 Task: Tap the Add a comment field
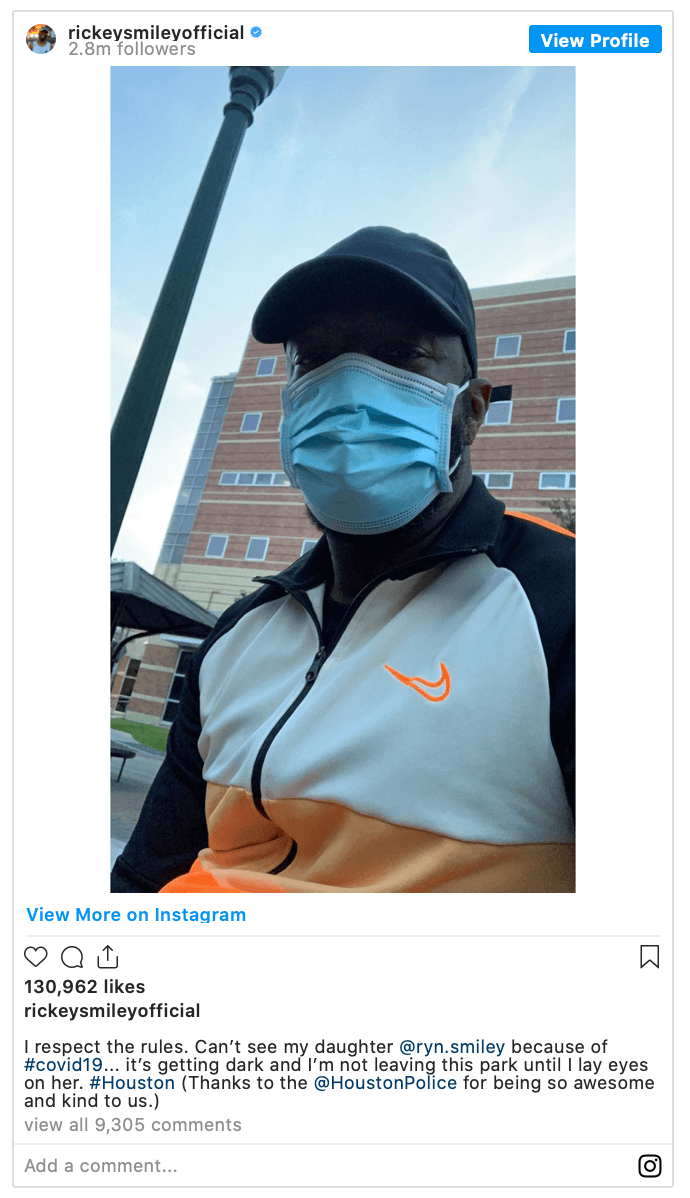click(x=300, y=1166)
